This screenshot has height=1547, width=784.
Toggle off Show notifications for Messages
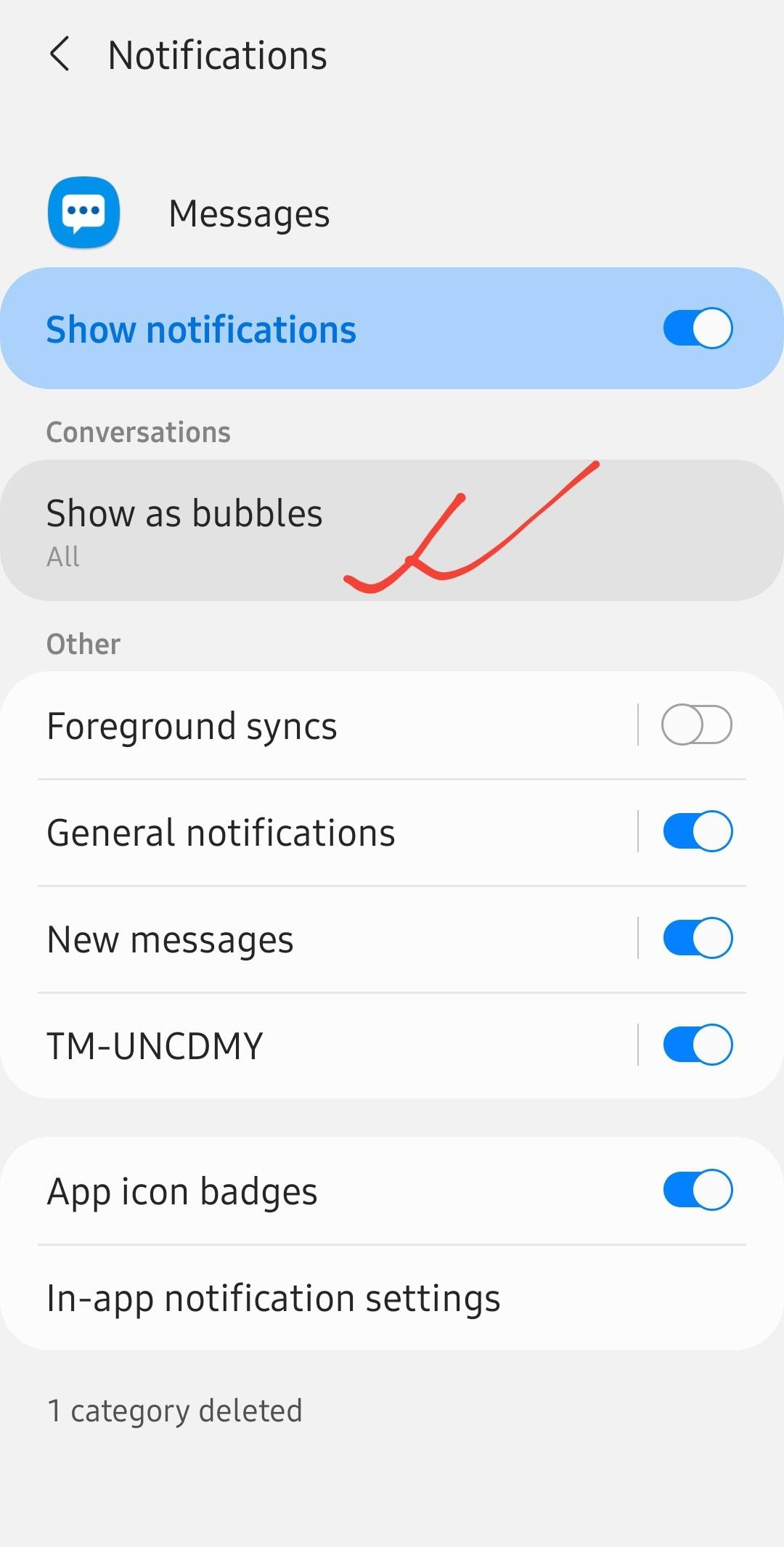coord(695,328)
